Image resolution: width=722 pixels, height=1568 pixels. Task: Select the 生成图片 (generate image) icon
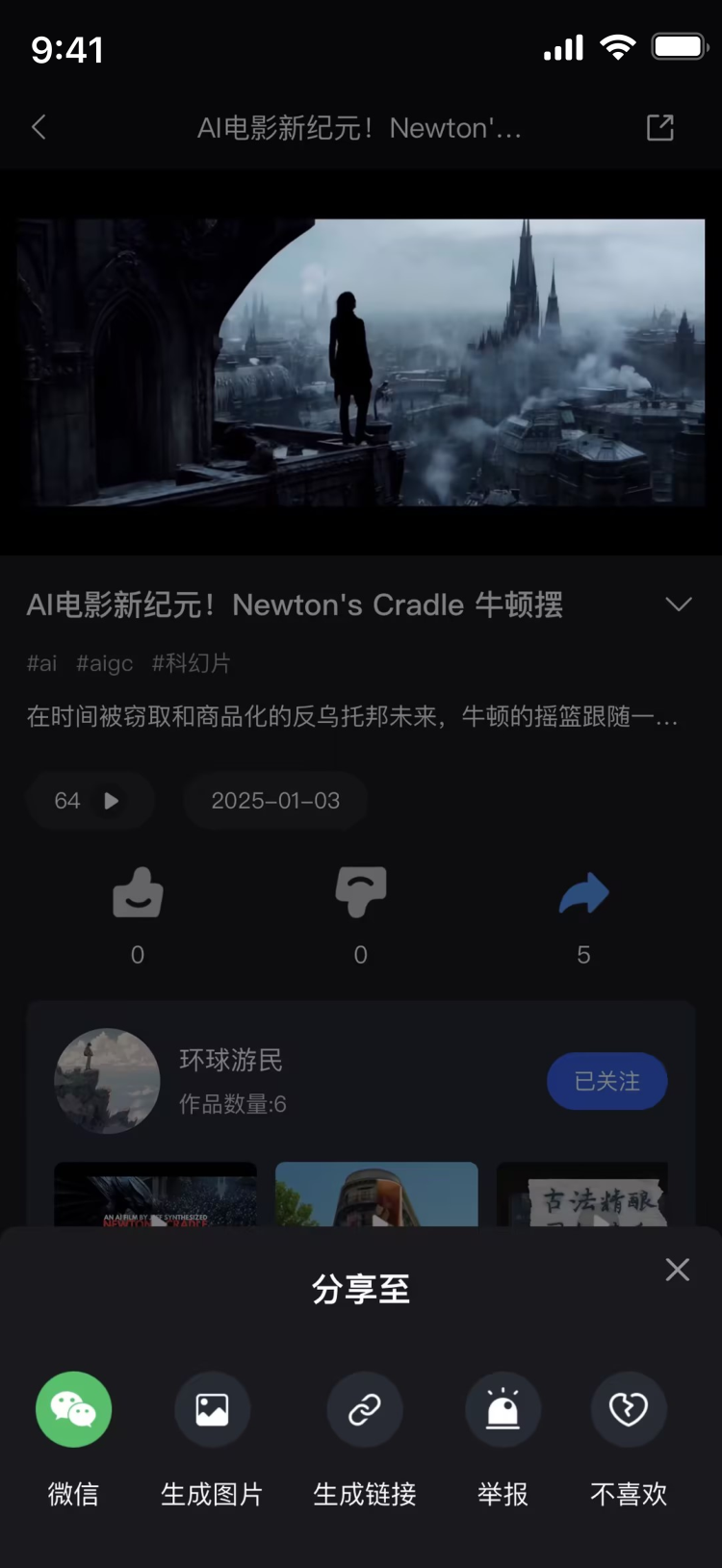(212, 1408)
